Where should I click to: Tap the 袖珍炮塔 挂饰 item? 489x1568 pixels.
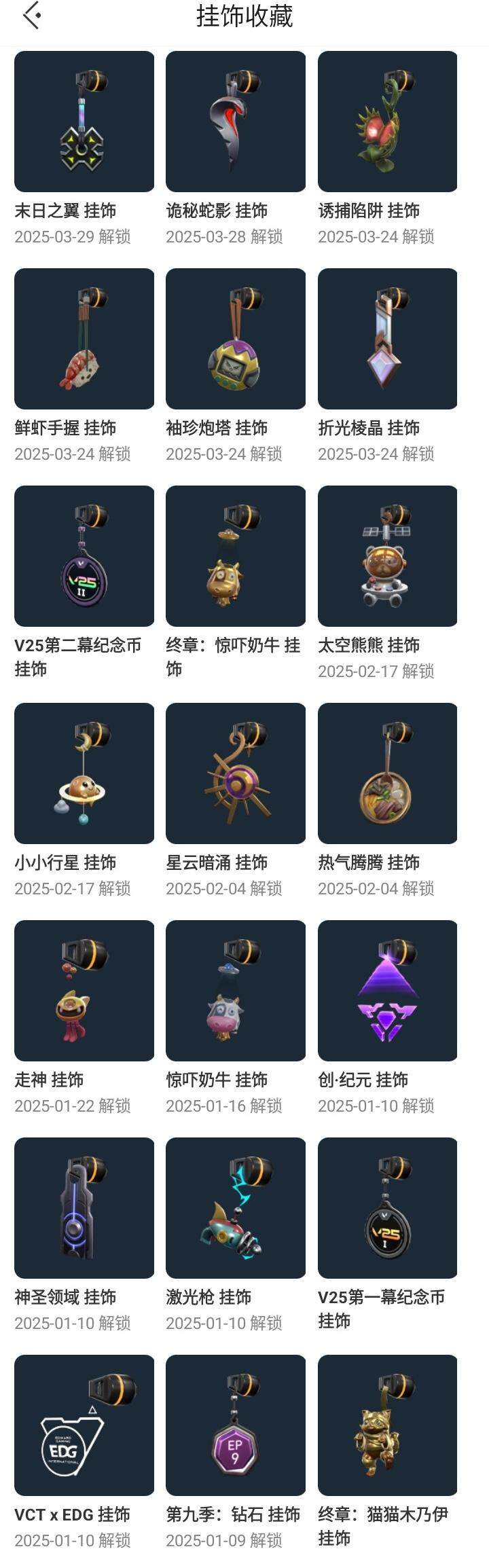236,339
